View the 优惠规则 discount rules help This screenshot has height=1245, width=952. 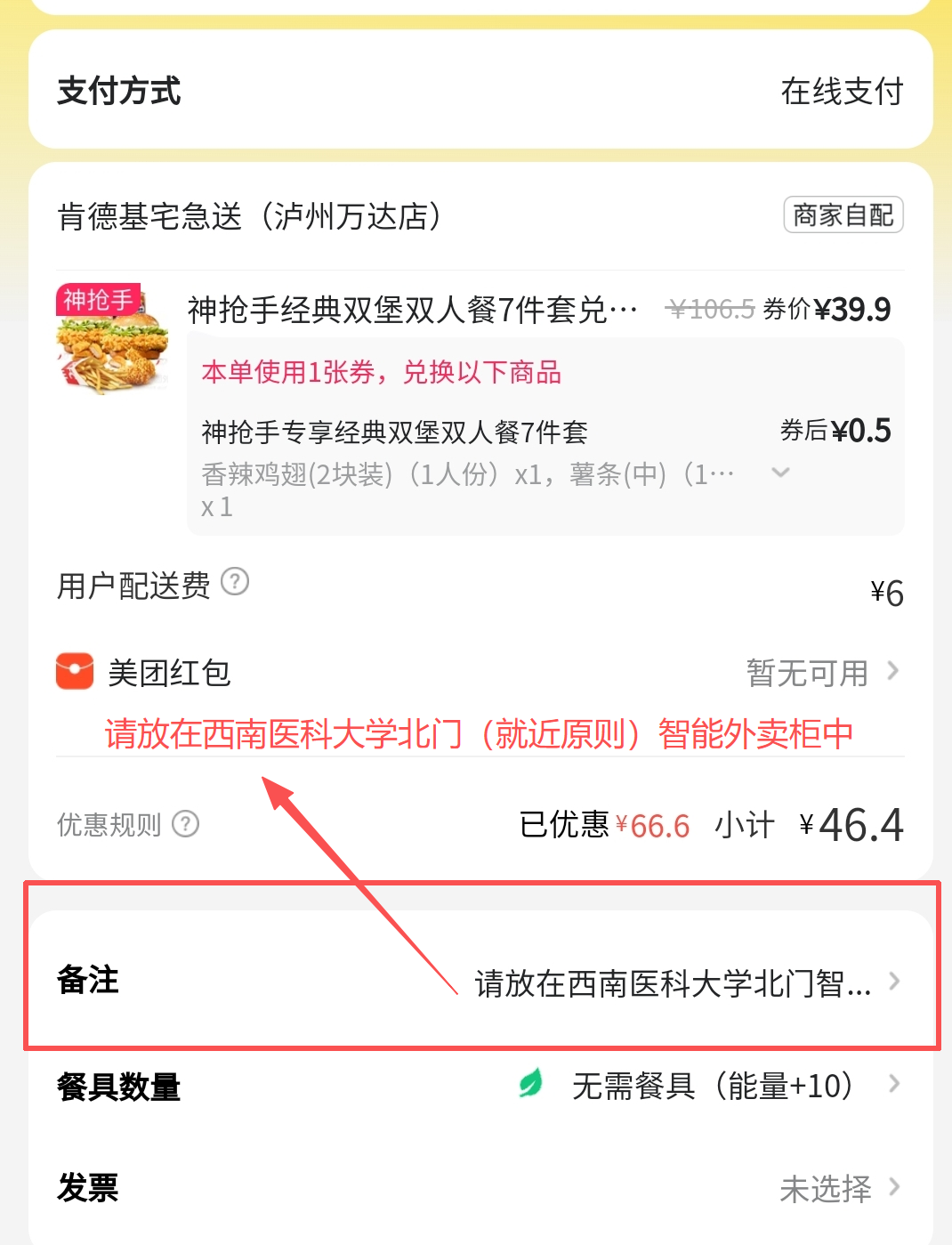(x=185, y=824)
